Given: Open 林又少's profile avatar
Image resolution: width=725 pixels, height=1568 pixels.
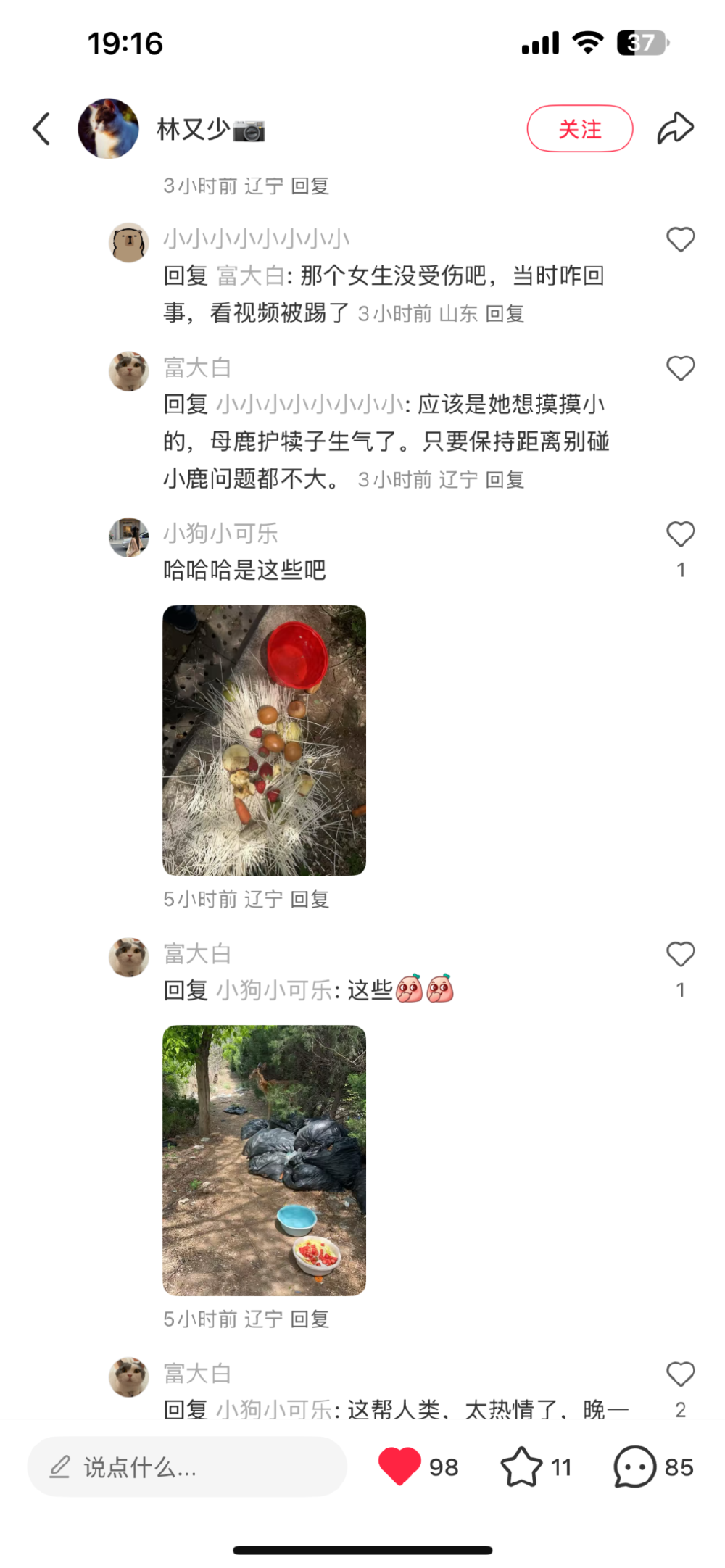Looking at the screenshot, I should [x=108, y=129].
